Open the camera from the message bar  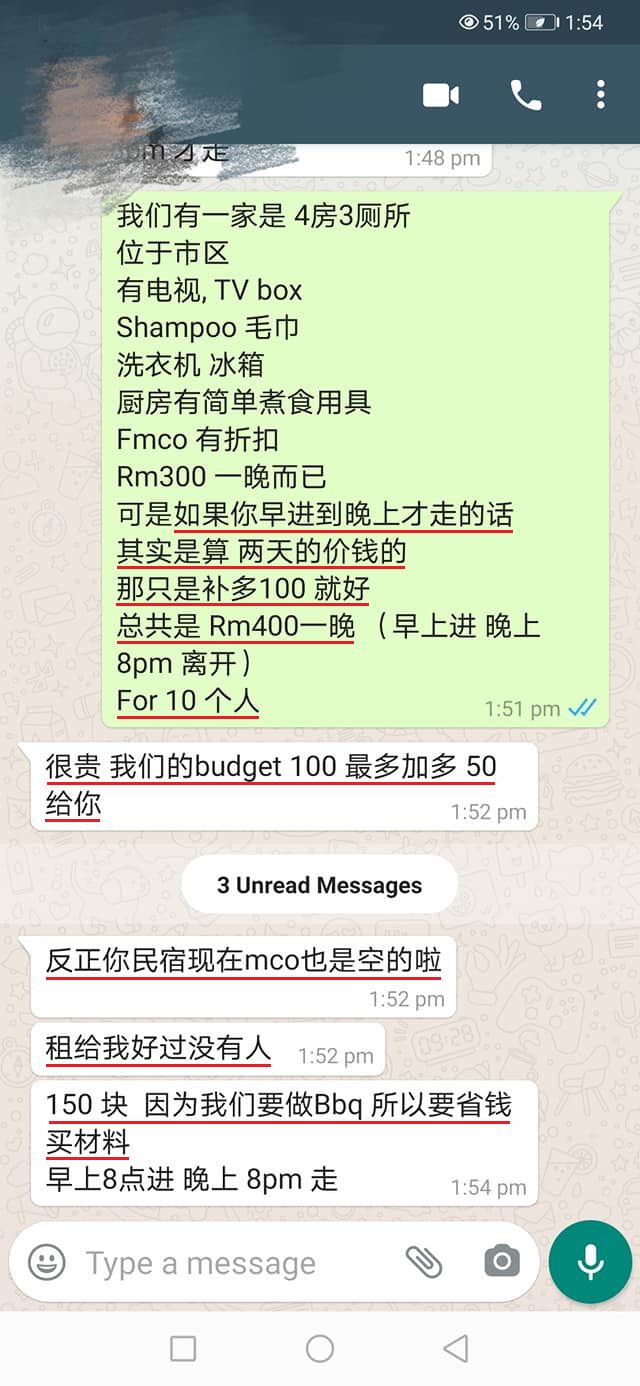[501, 1262]
